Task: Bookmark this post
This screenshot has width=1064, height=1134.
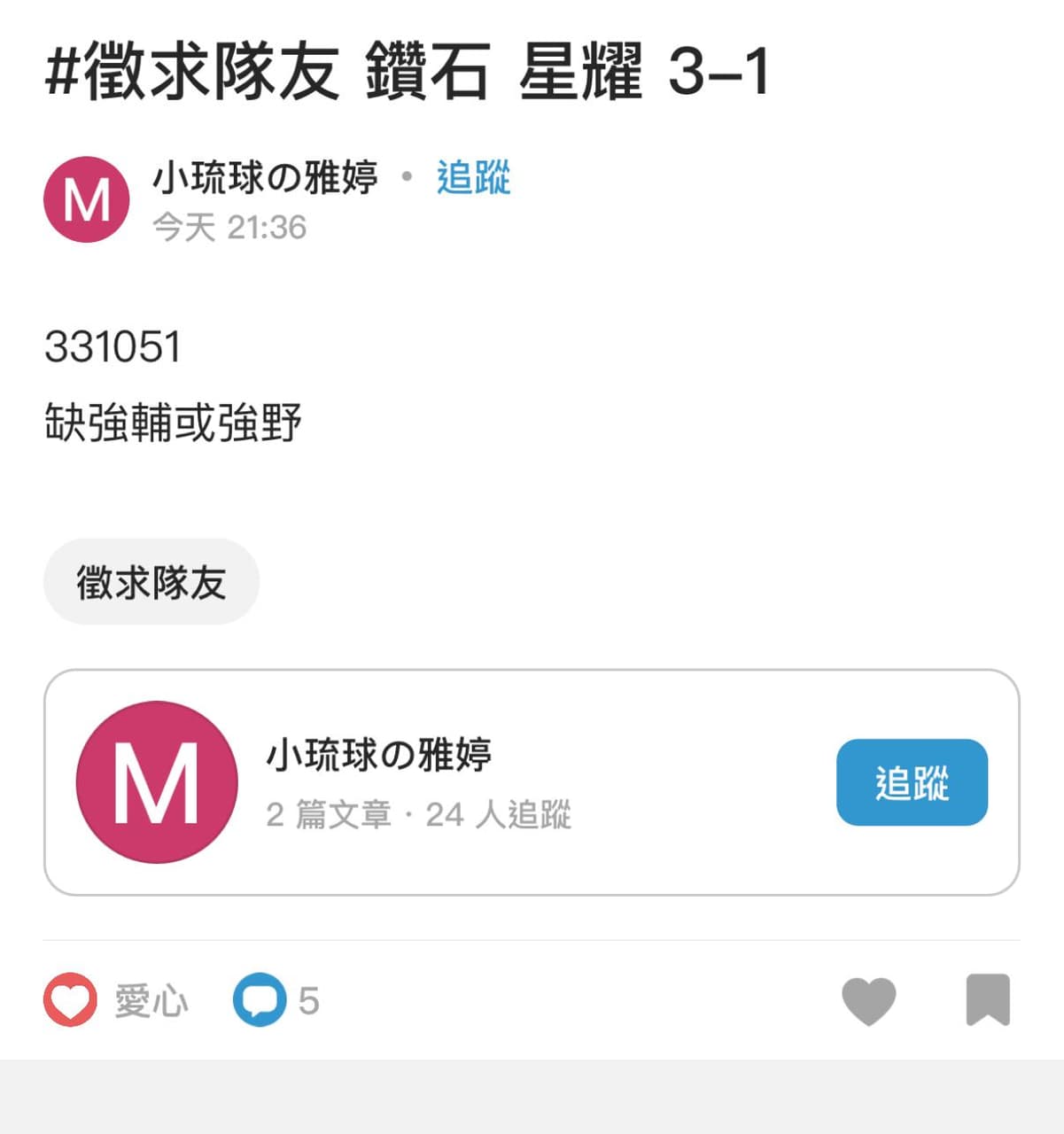Action: click(988, 1000)
